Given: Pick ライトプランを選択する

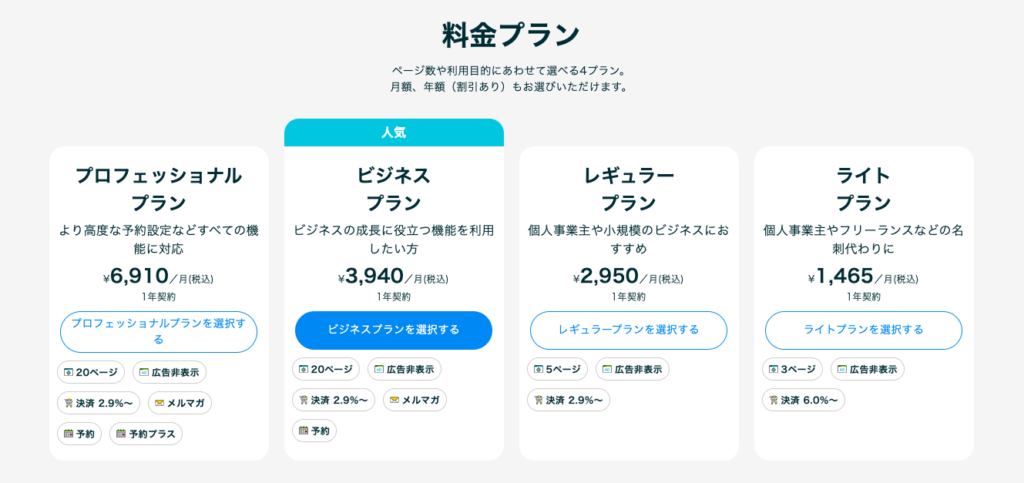Looking at the screenshot, I should pos(863,330).
